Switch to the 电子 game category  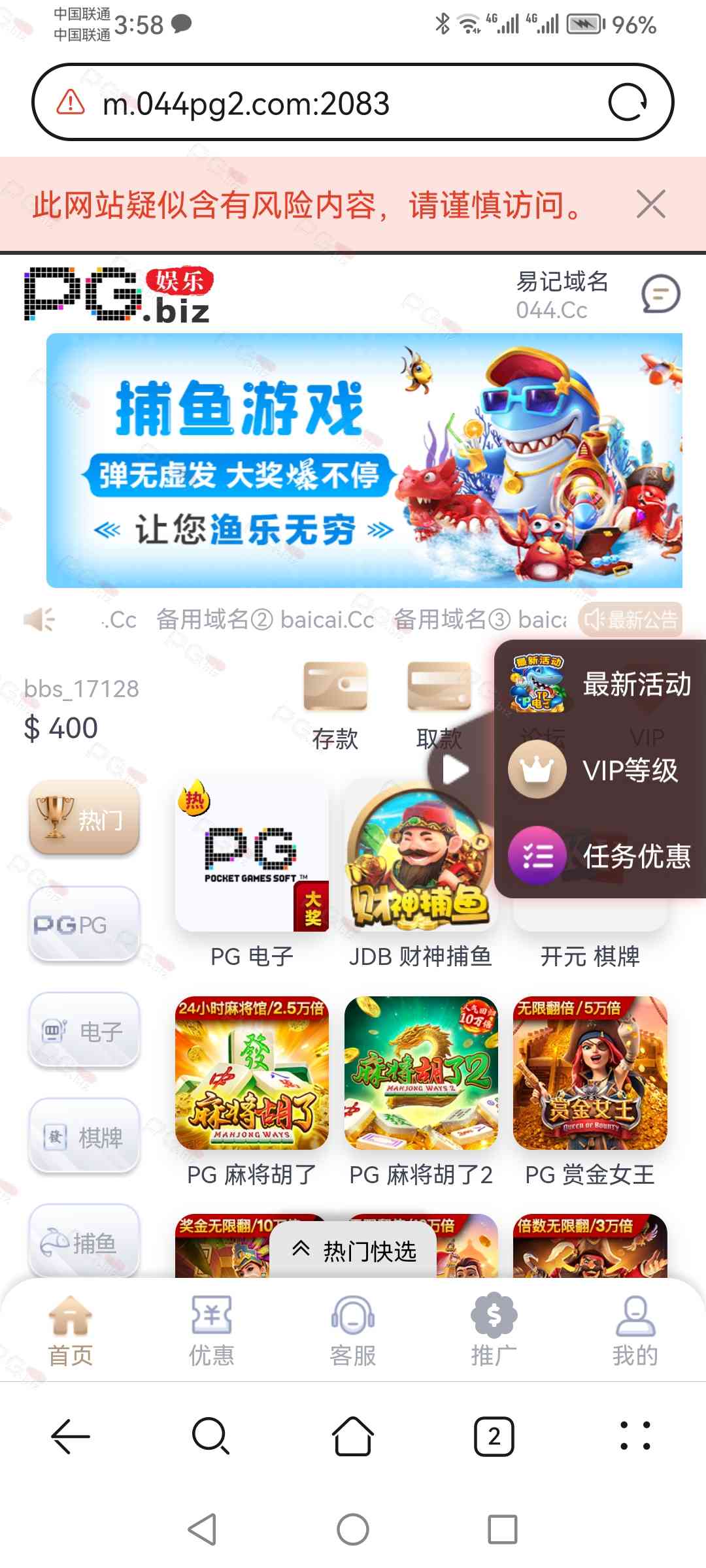(84, 1031)
